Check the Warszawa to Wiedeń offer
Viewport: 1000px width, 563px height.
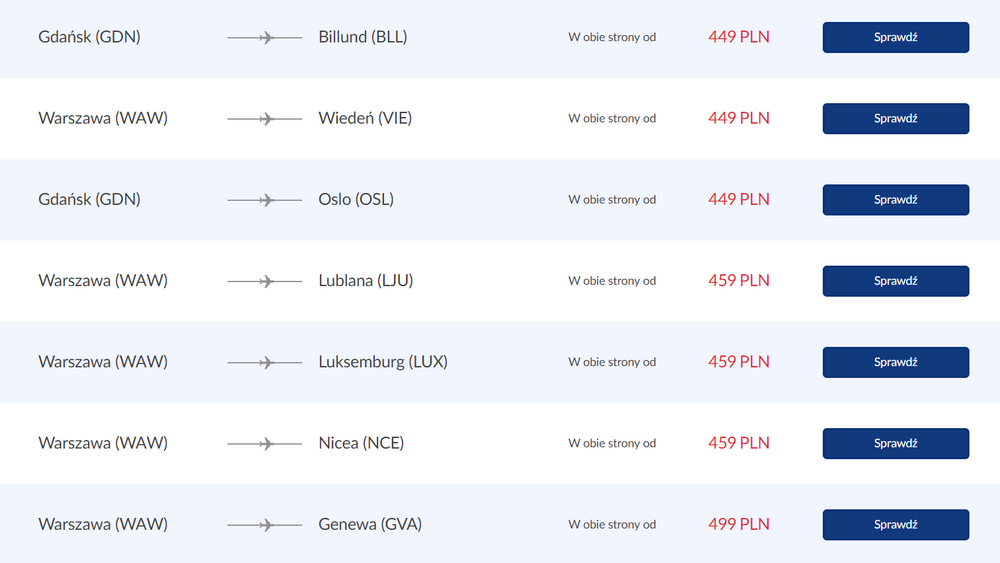[x=895, y=118]
